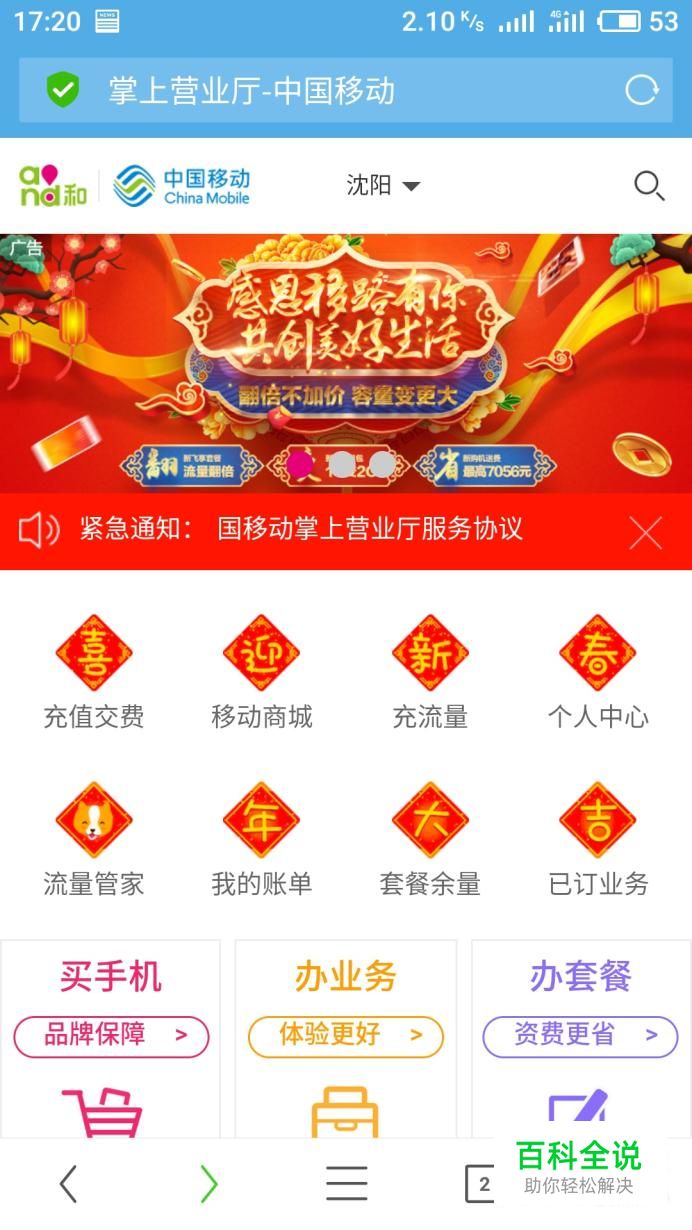The width and height of the screenshot is (692, 1230).
Task: Go to 移动商城 mobile mall
Action: 261,674
